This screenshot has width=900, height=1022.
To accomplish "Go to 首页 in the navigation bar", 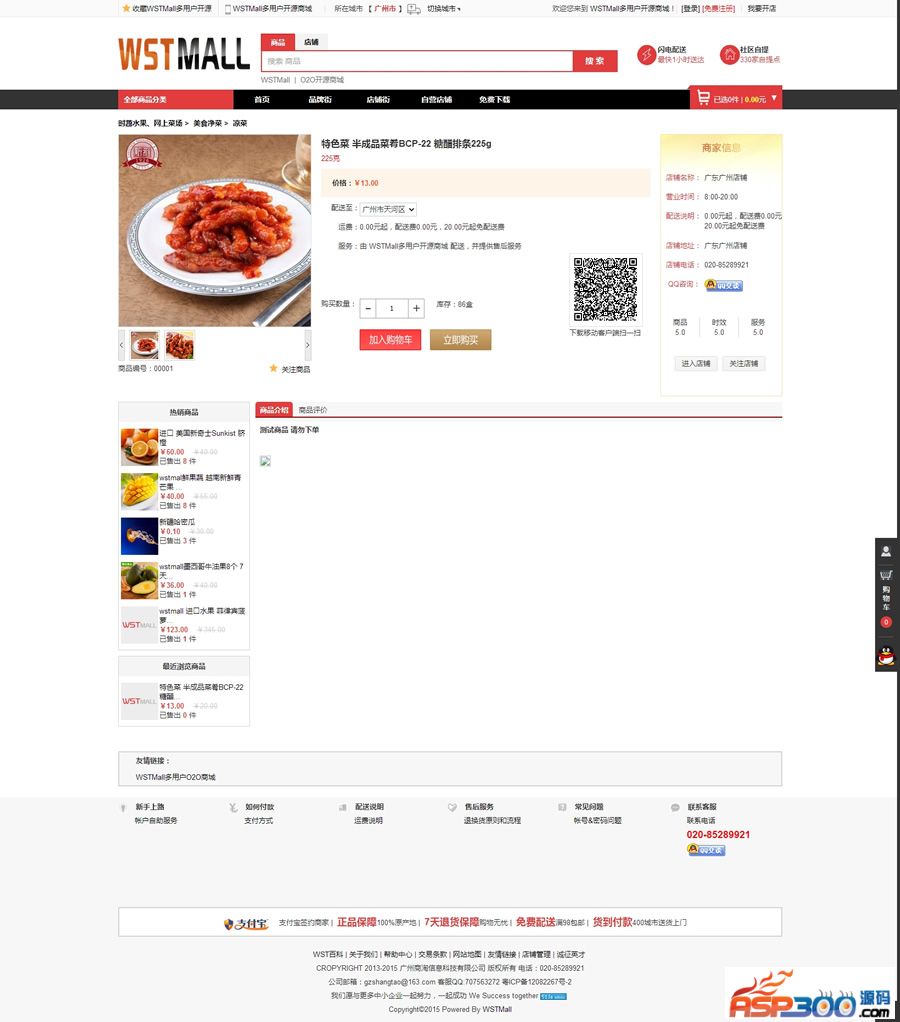I will click(x=262, y=100).
